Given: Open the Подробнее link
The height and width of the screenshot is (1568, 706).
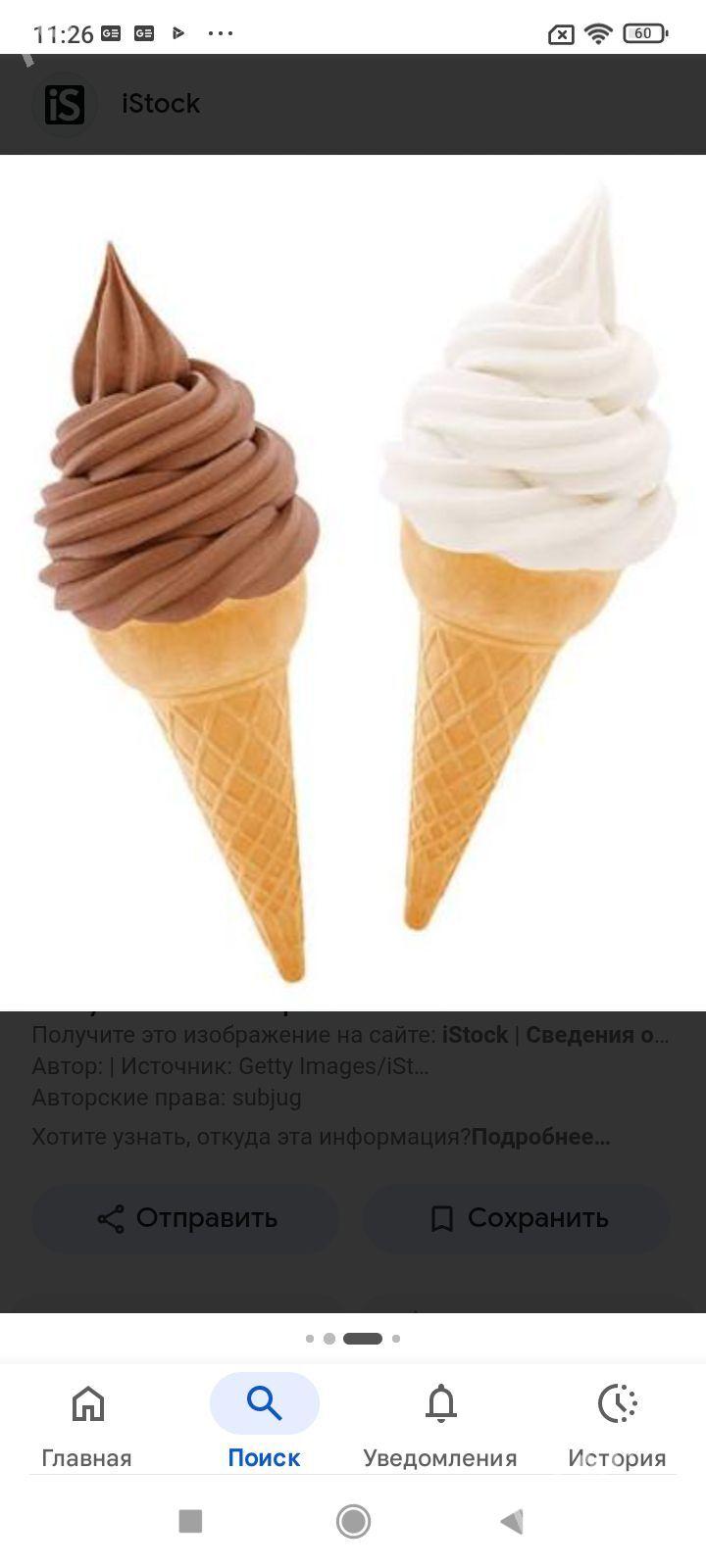Looking at the screenshot, I should 540,1137.
